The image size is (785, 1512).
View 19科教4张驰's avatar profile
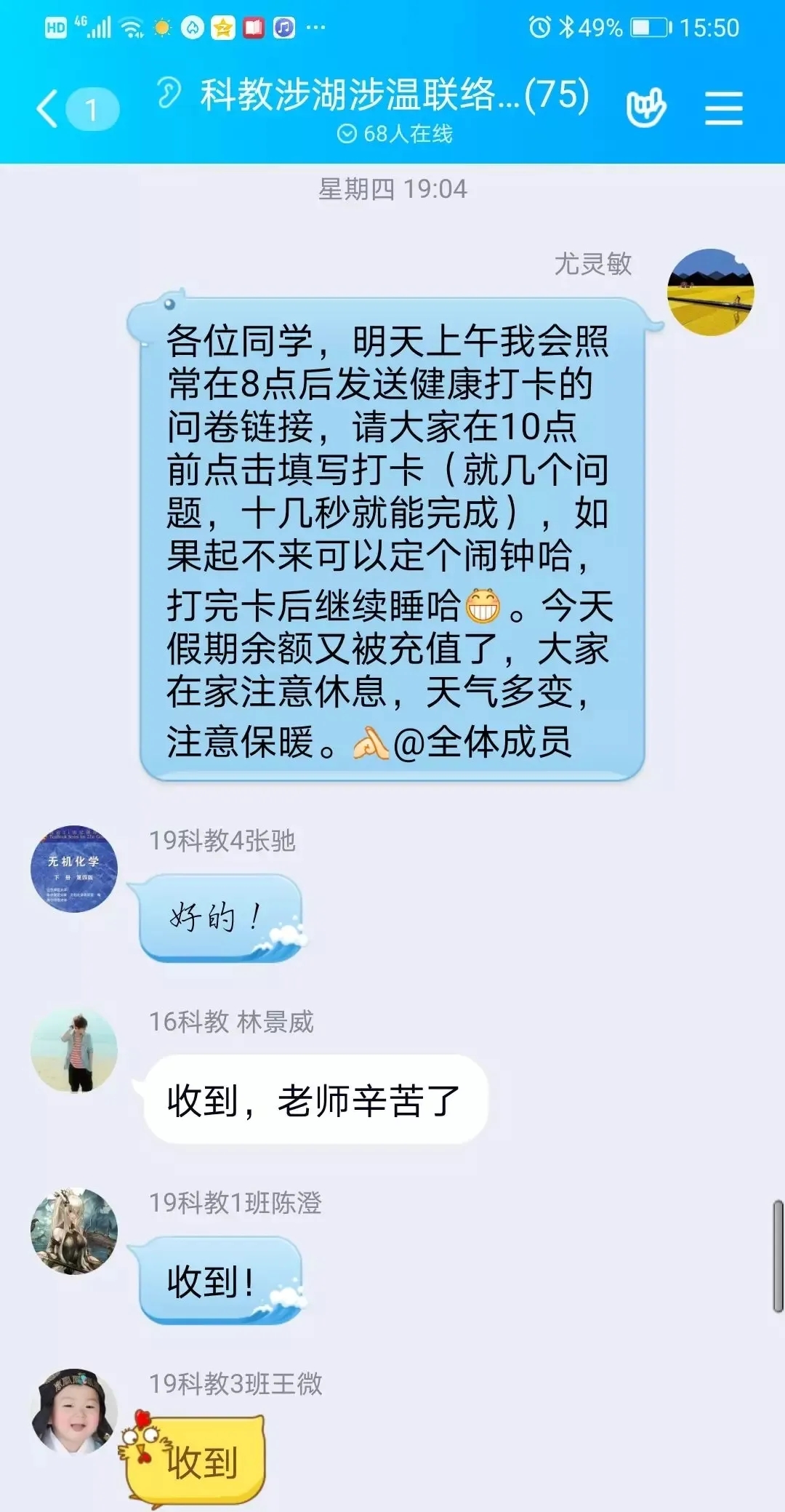pyautogui.click(x=74, y=868)
